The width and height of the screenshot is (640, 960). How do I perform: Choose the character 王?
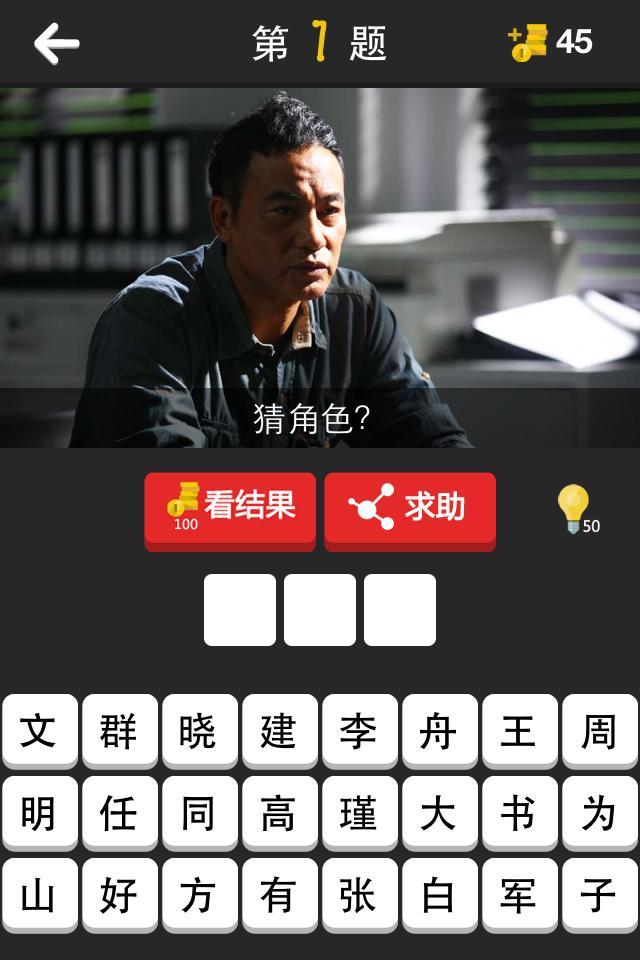pyautogui.click(x=519, y=731)
